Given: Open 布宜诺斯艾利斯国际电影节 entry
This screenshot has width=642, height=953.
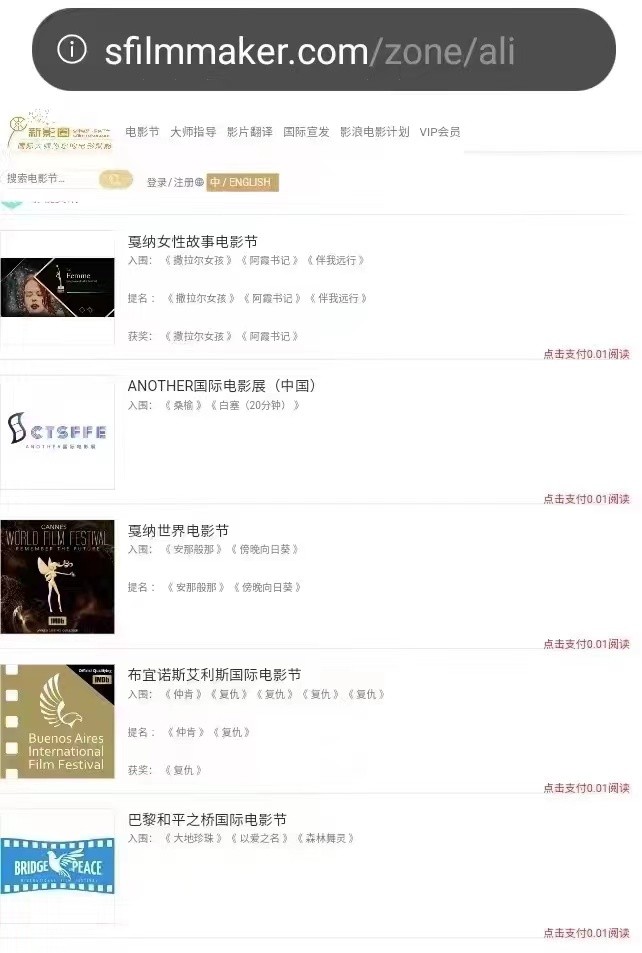Looking at the screenshot, I should tap(214, 675).
